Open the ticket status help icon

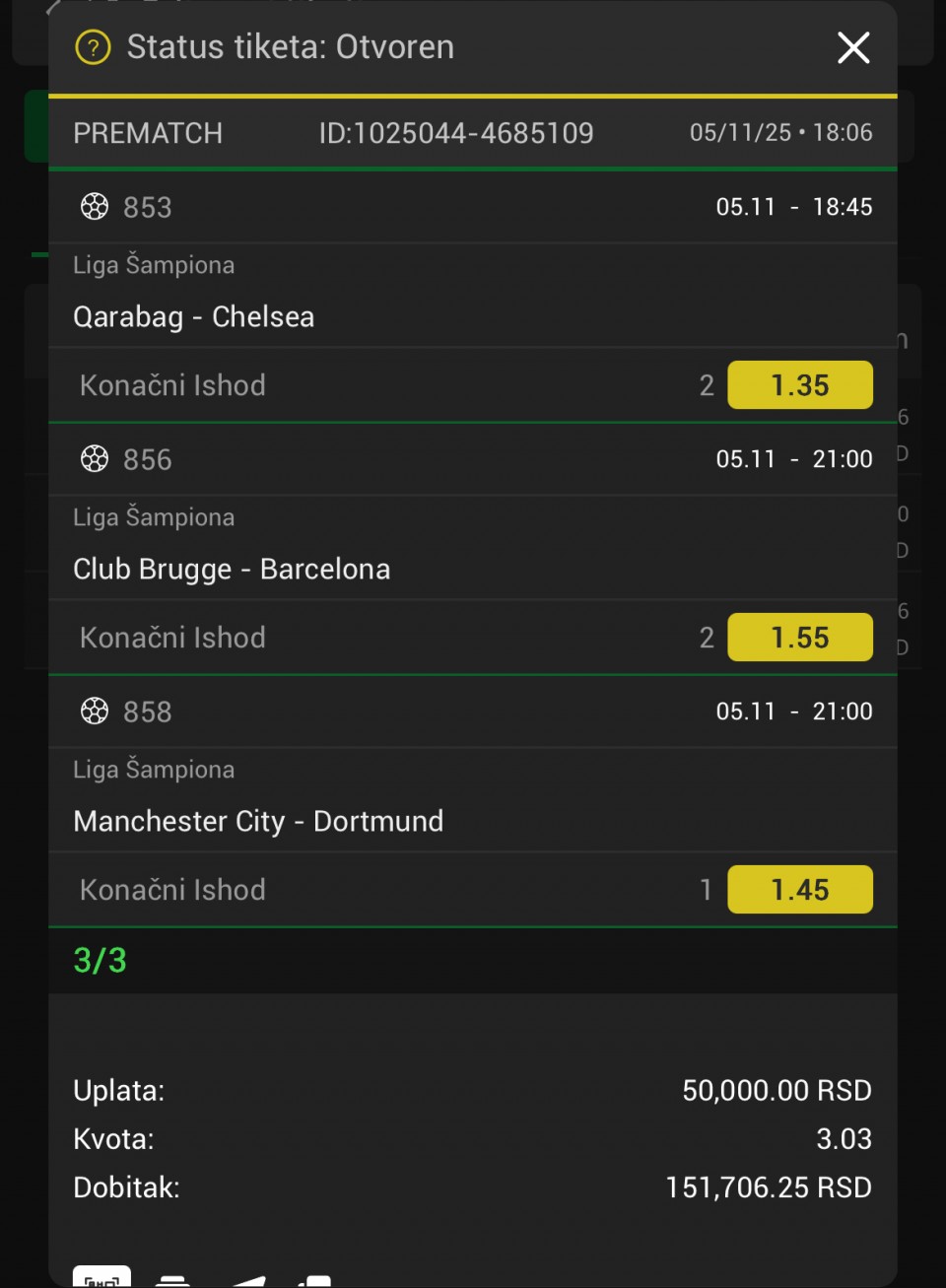(94, 47)
